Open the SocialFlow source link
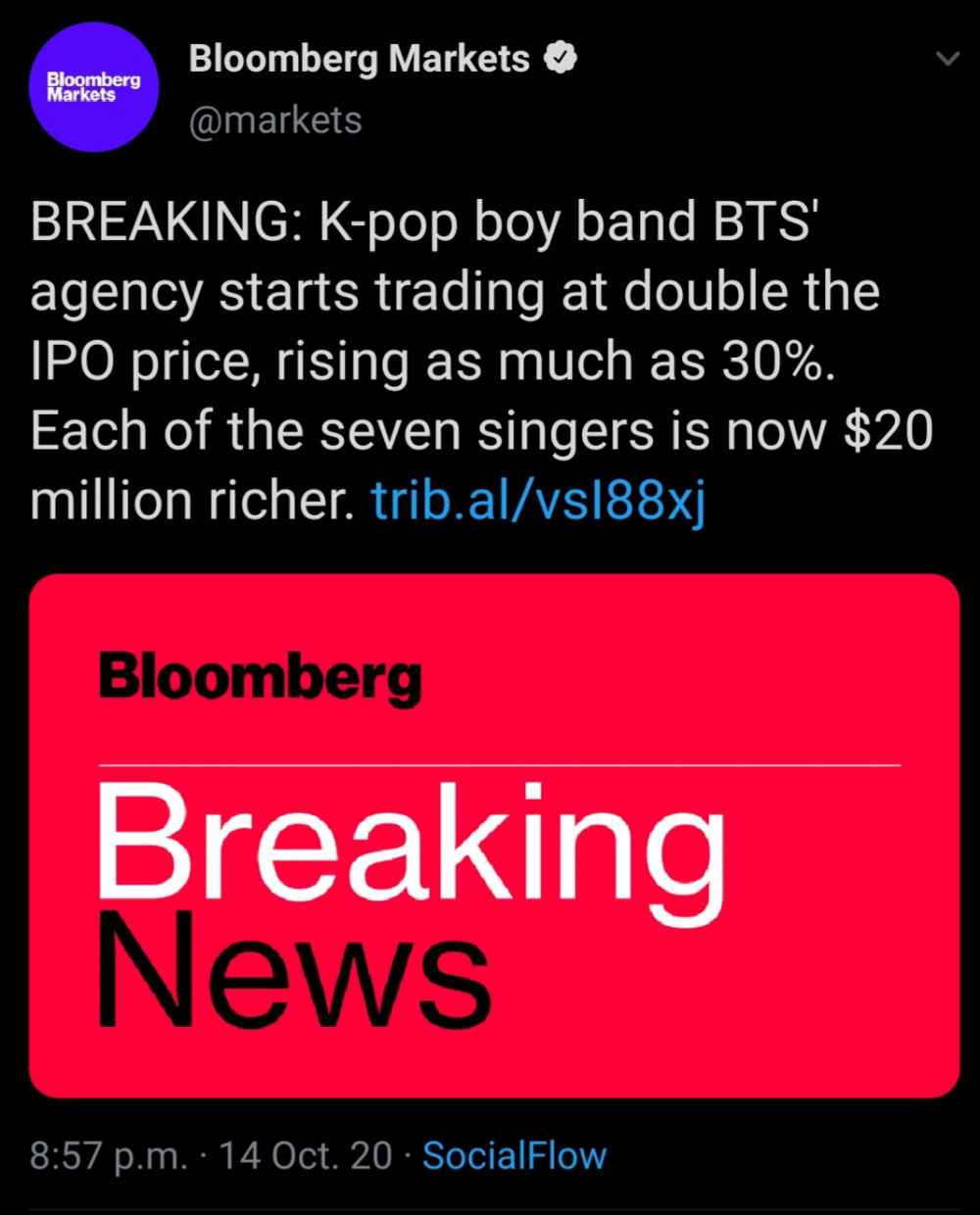 pyautogui.click(x=514, y=1156)
